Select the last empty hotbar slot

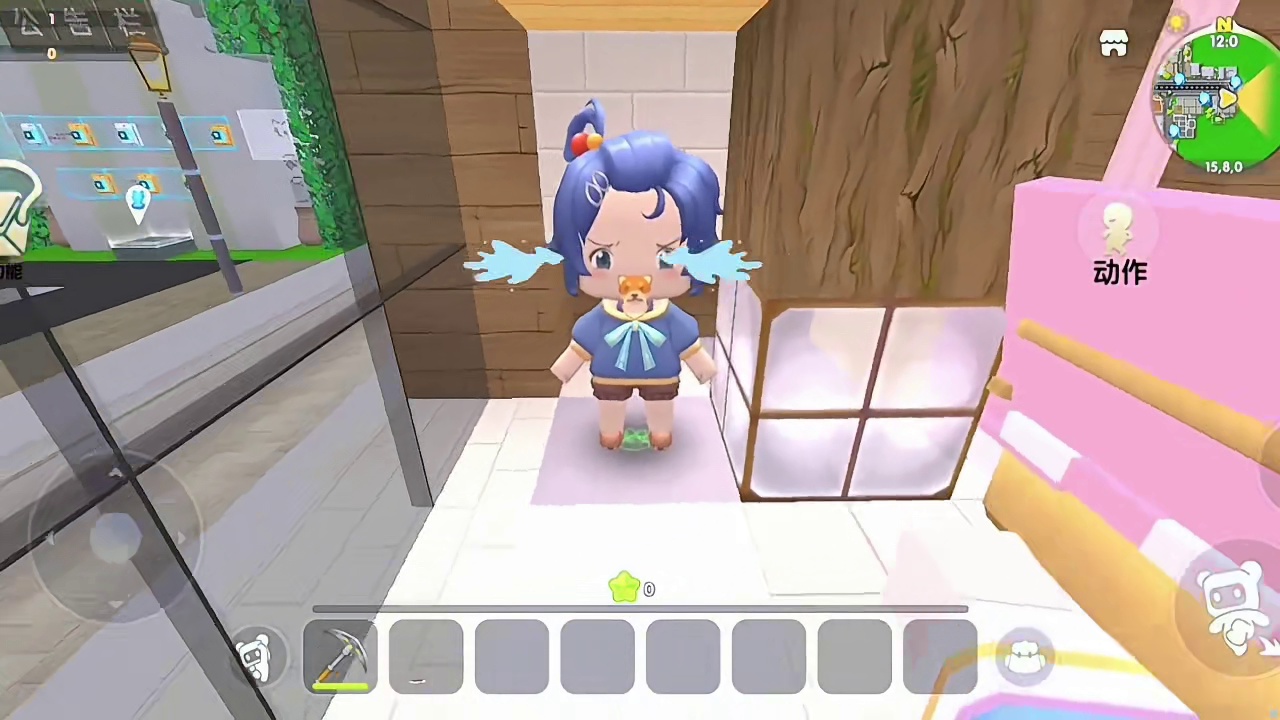[x=940, y=657]
